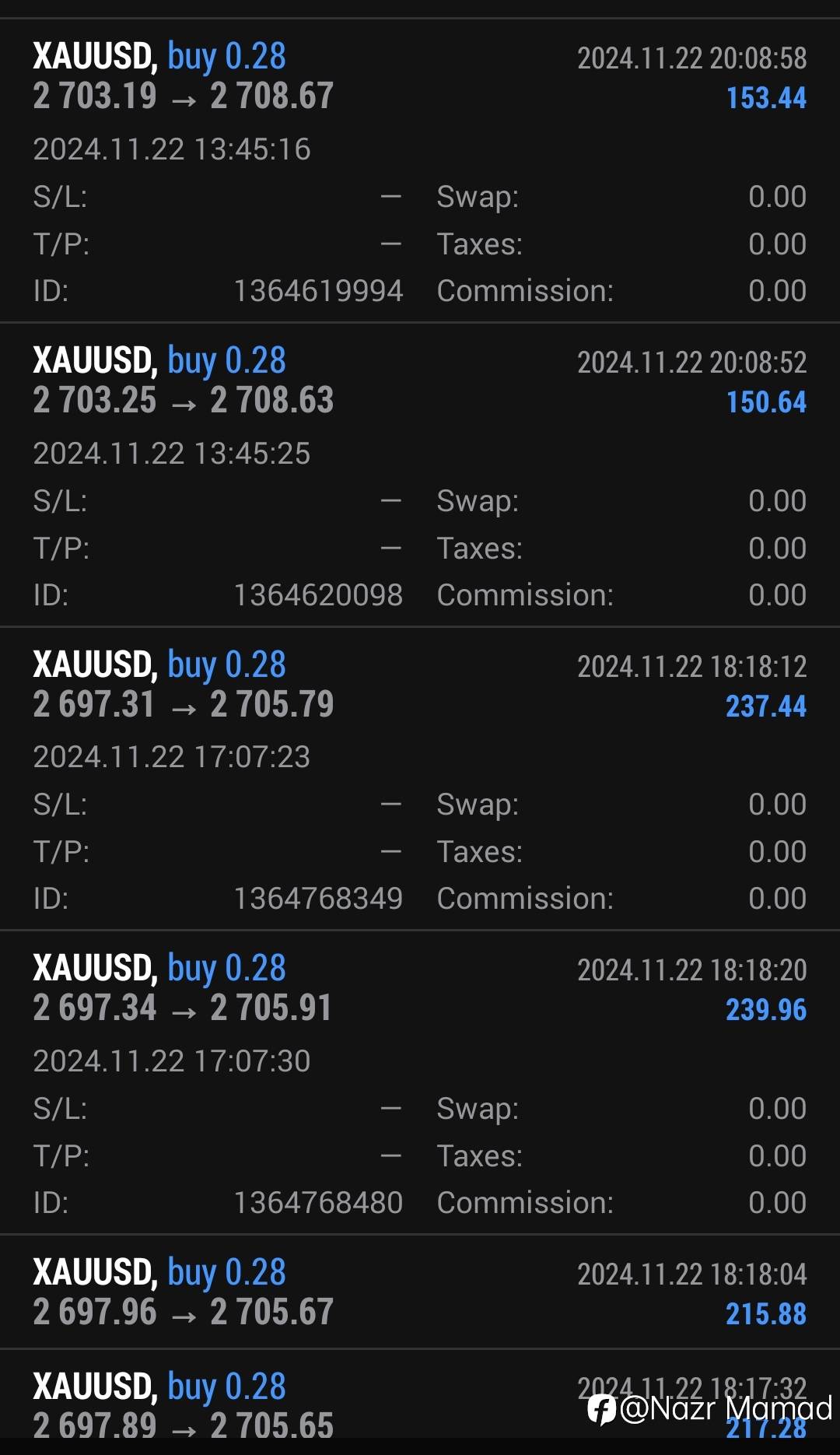Expand the XAUUSD trade with profit 215.88
This screenshot has width=840, height=1455.
pyautogui.click(x=420, y=1292)
